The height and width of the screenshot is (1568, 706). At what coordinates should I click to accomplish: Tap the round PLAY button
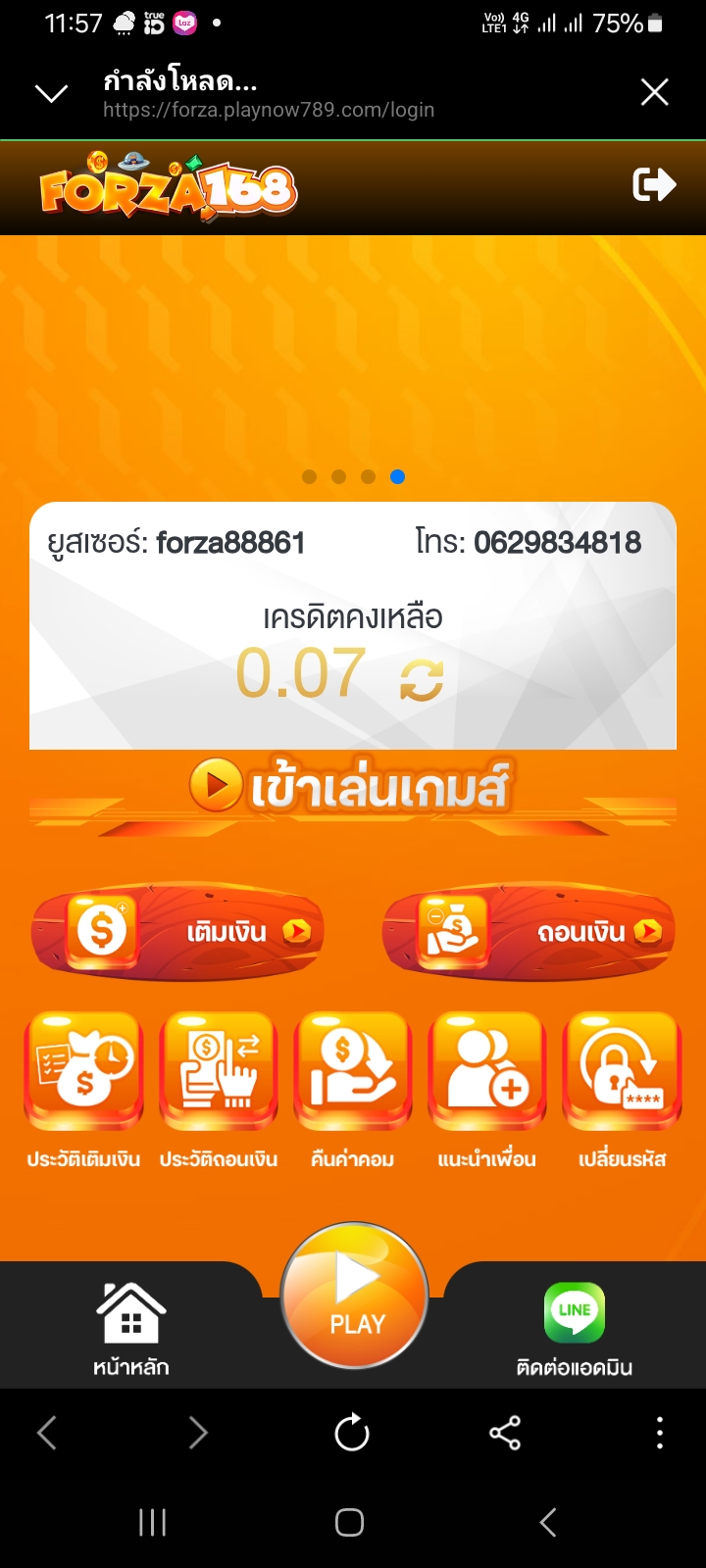(x=354, y=1296)
